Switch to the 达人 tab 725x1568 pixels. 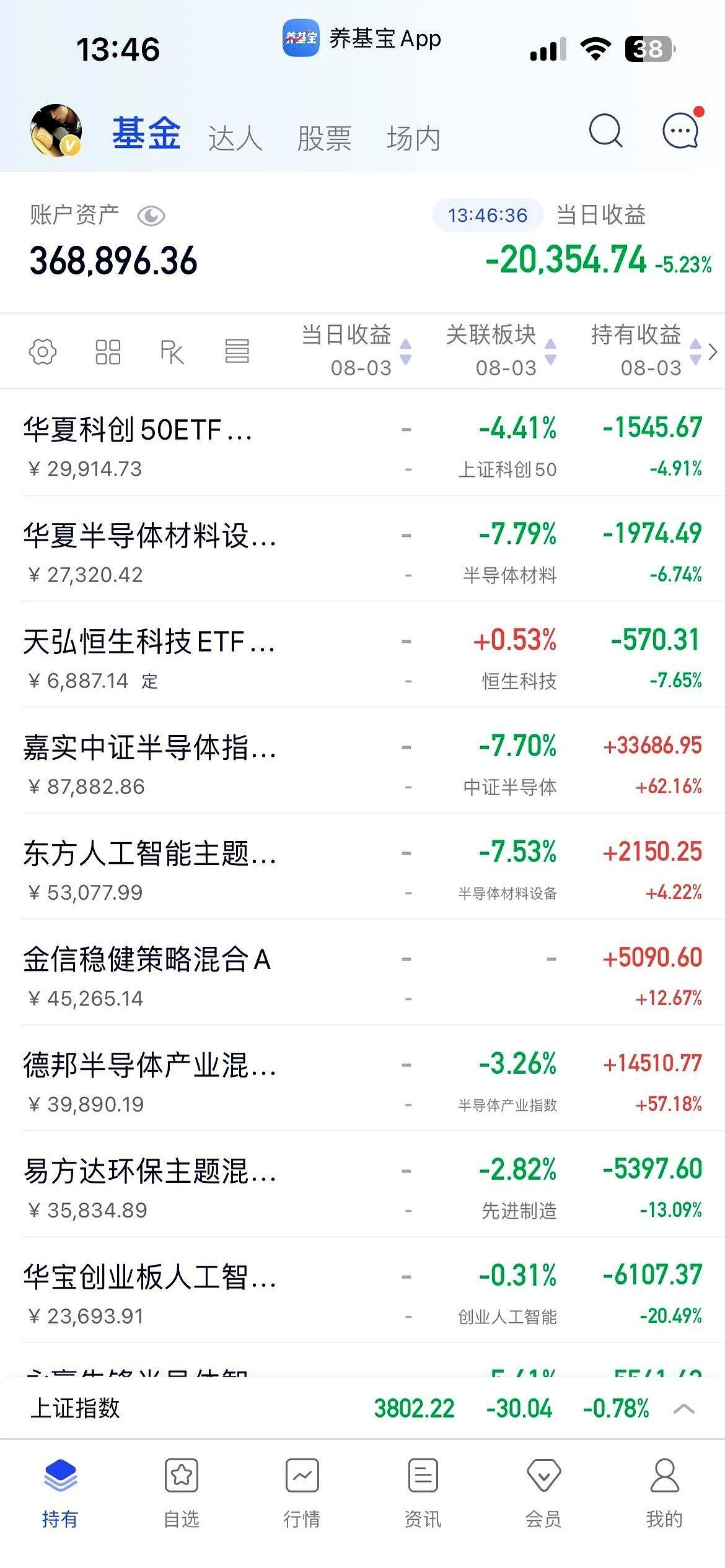[235, 137]
